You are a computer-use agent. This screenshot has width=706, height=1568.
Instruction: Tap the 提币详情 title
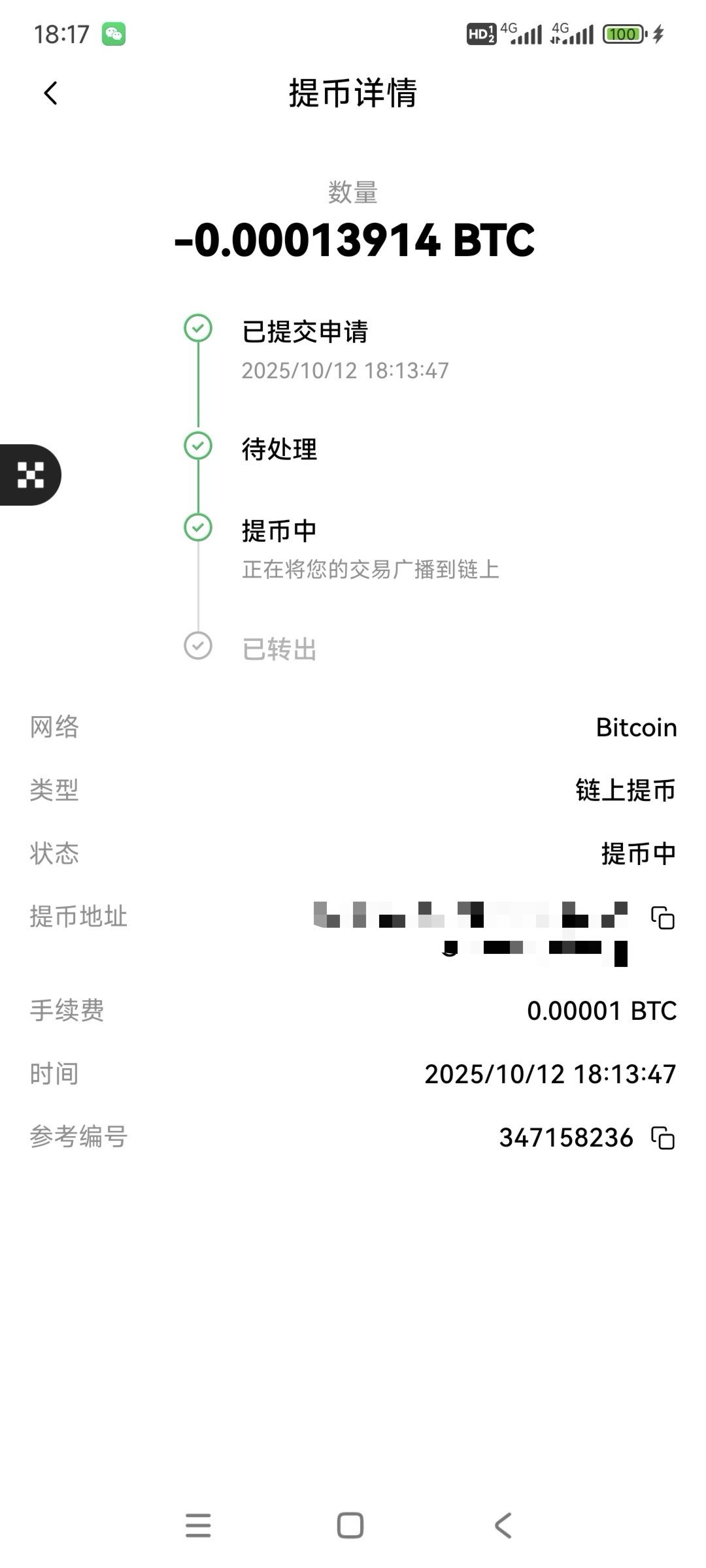(353, 93)
